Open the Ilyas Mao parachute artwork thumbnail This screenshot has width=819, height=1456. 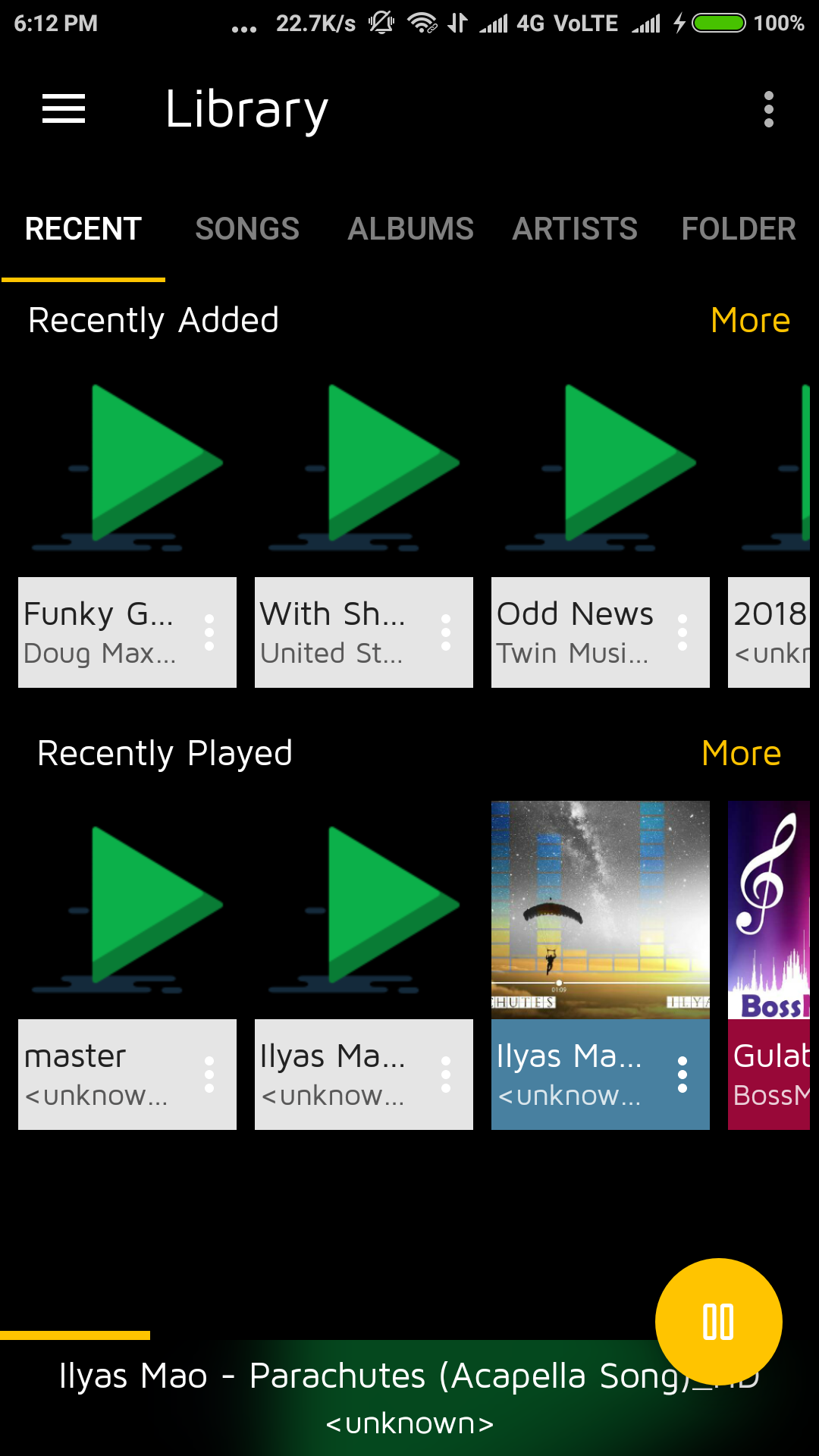[600, 906]
